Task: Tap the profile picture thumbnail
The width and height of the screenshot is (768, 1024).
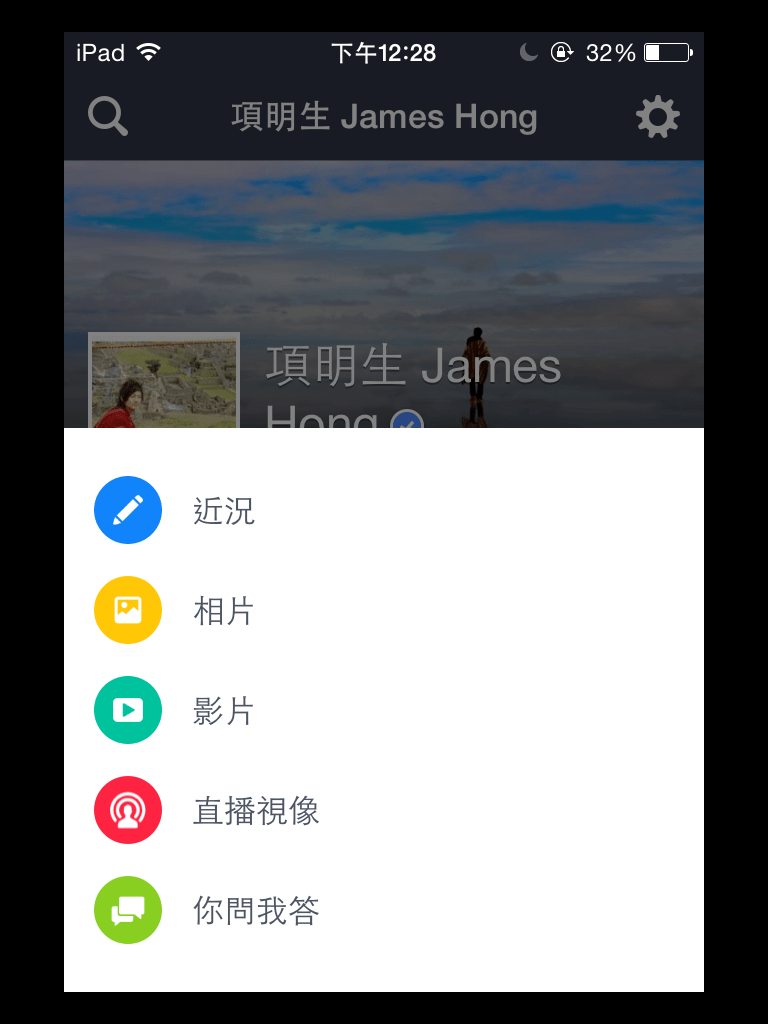Action: pyautogui.click(x=164, y=380)
